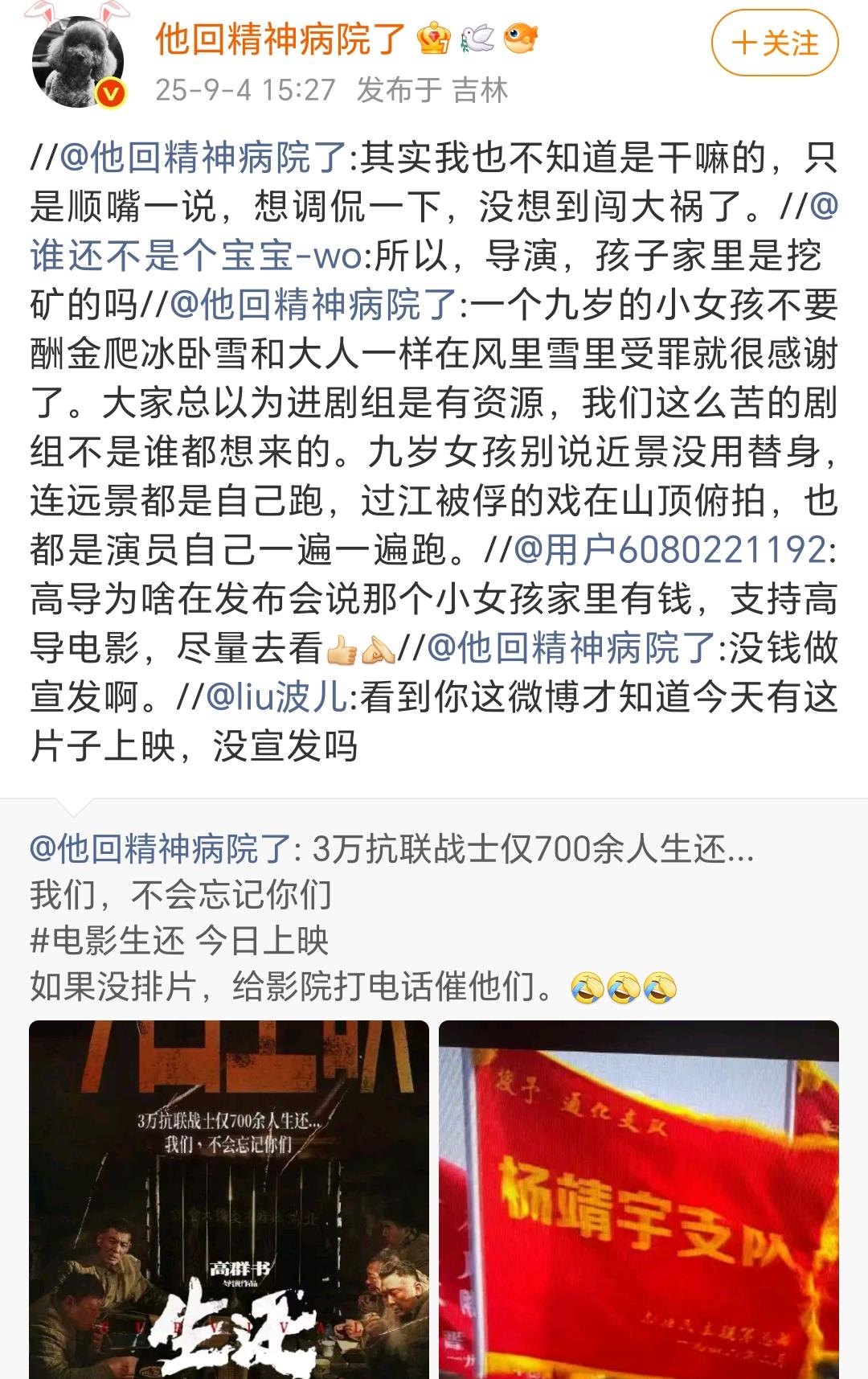Open the original poster's name in the quoted post
The width and height of the screenshot is (868, 1379).
click(x=161, y=848)
